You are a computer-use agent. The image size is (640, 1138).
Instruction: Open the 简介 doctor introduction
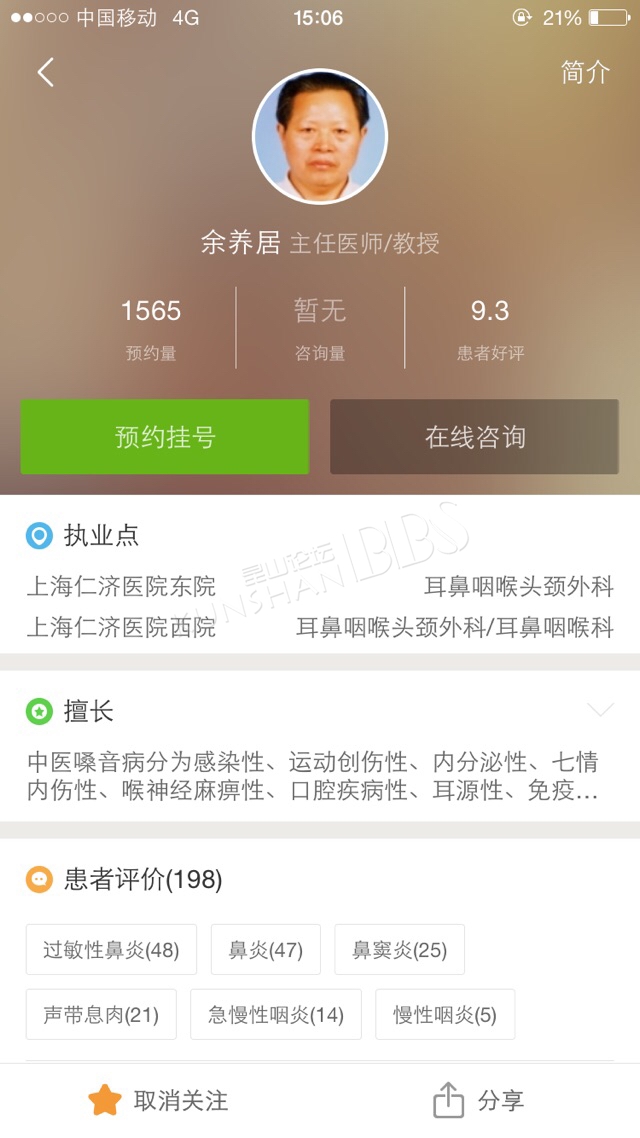click(x=586, y=72)
